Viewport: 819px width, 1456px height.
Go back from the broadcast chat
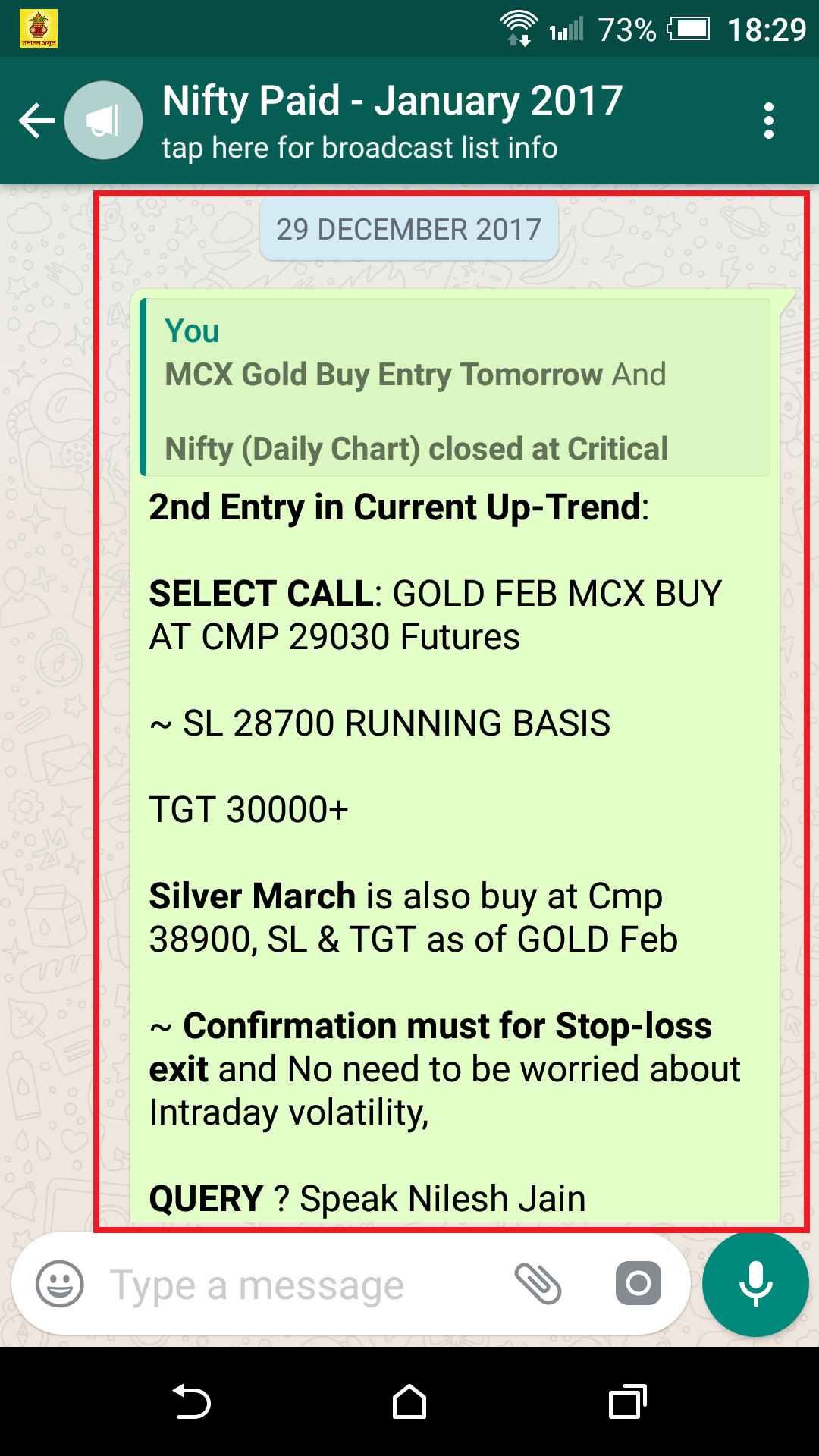tap(36, 121)
